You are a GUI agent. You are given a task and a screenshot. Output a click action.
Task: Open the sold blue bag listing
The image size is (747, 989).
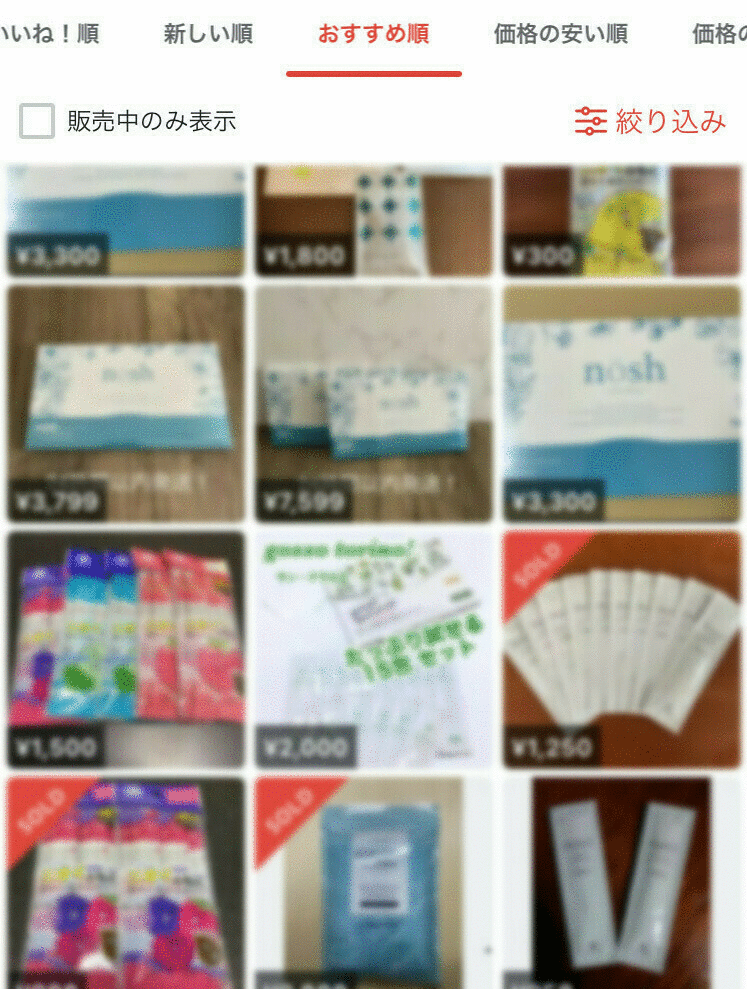pos(373,880)
